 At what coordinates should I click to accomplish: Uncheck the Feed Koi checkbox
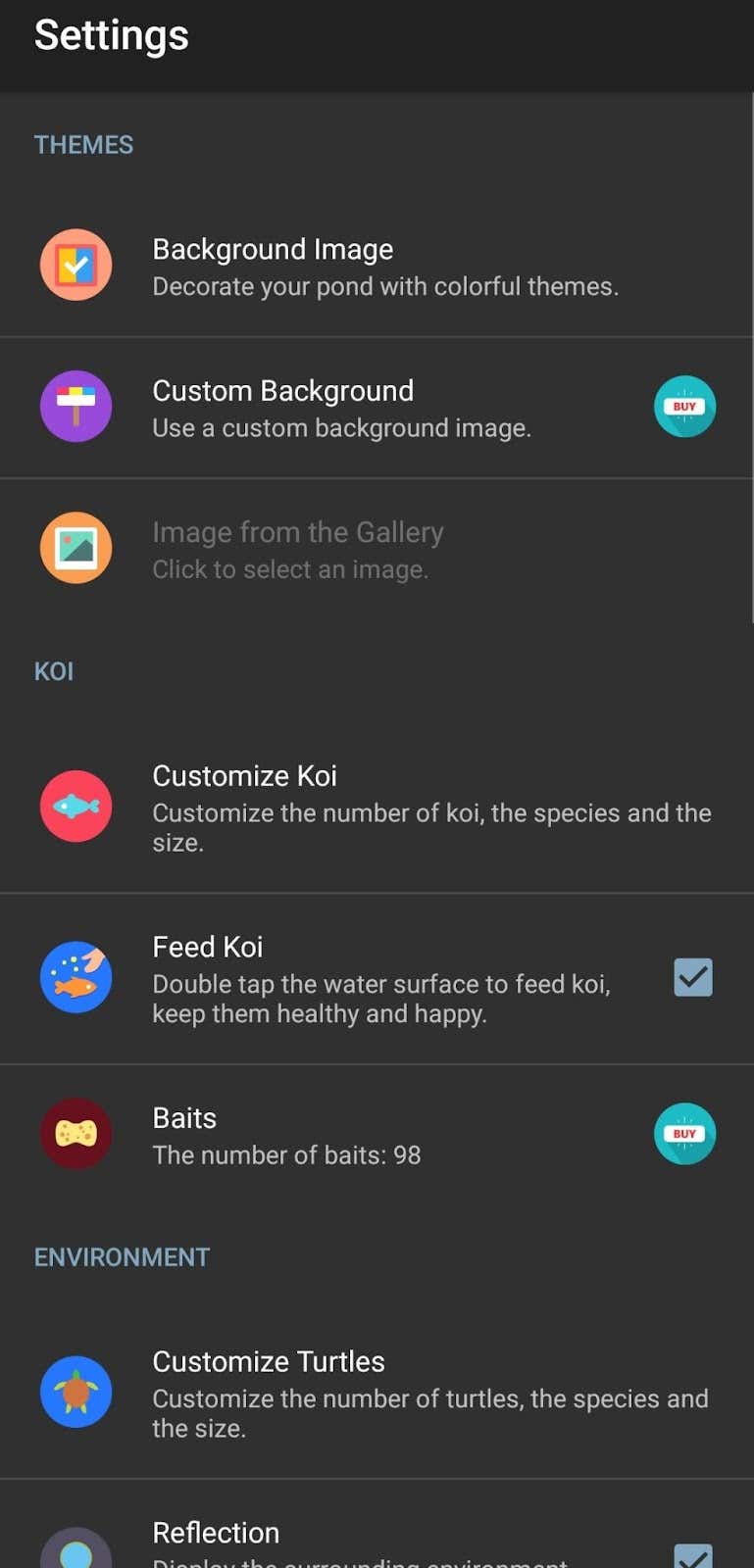click(x=693, y=978)
